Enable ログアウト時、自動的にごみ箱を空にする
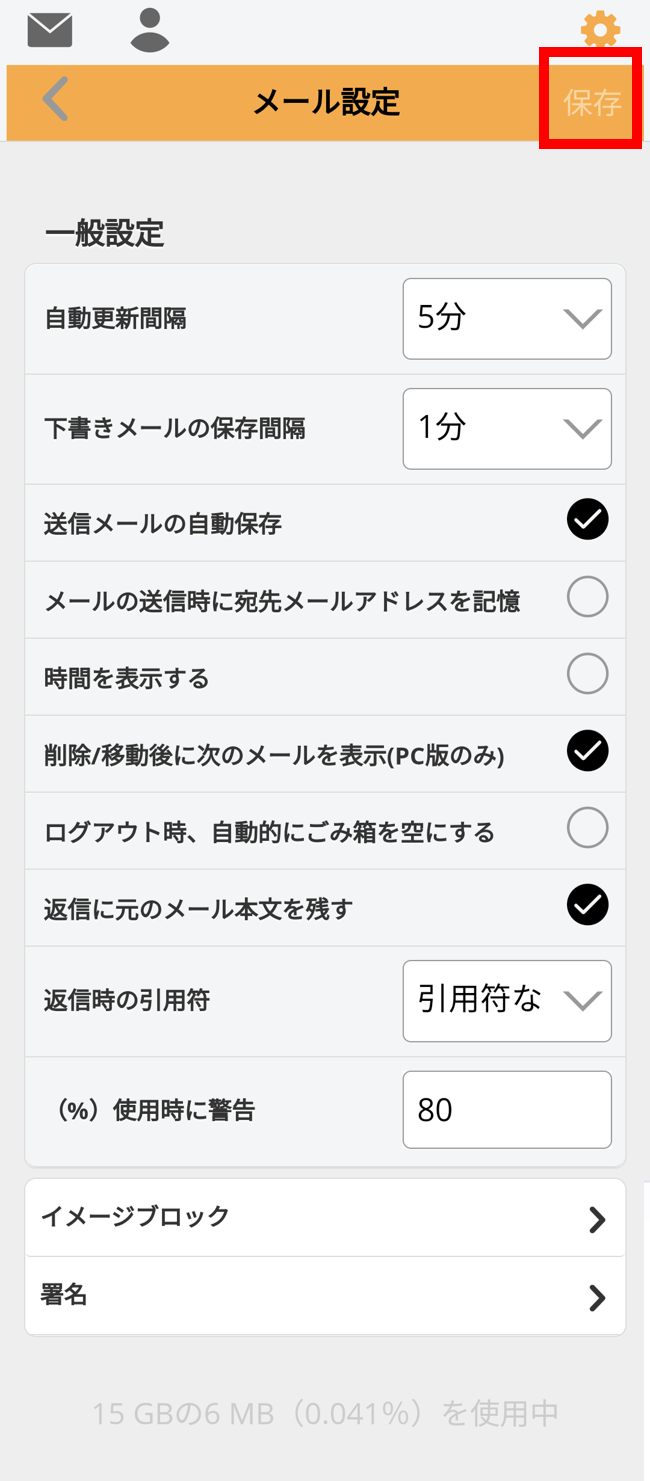This screenshot has width=650, height=1481. 587,828
